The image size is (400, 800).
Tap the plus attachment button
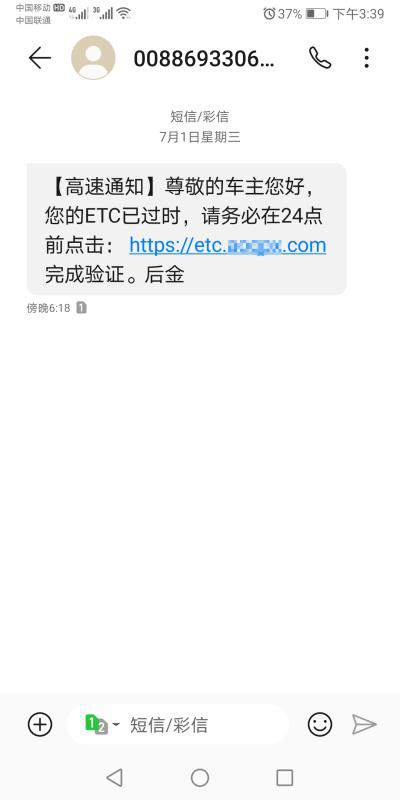40,724
